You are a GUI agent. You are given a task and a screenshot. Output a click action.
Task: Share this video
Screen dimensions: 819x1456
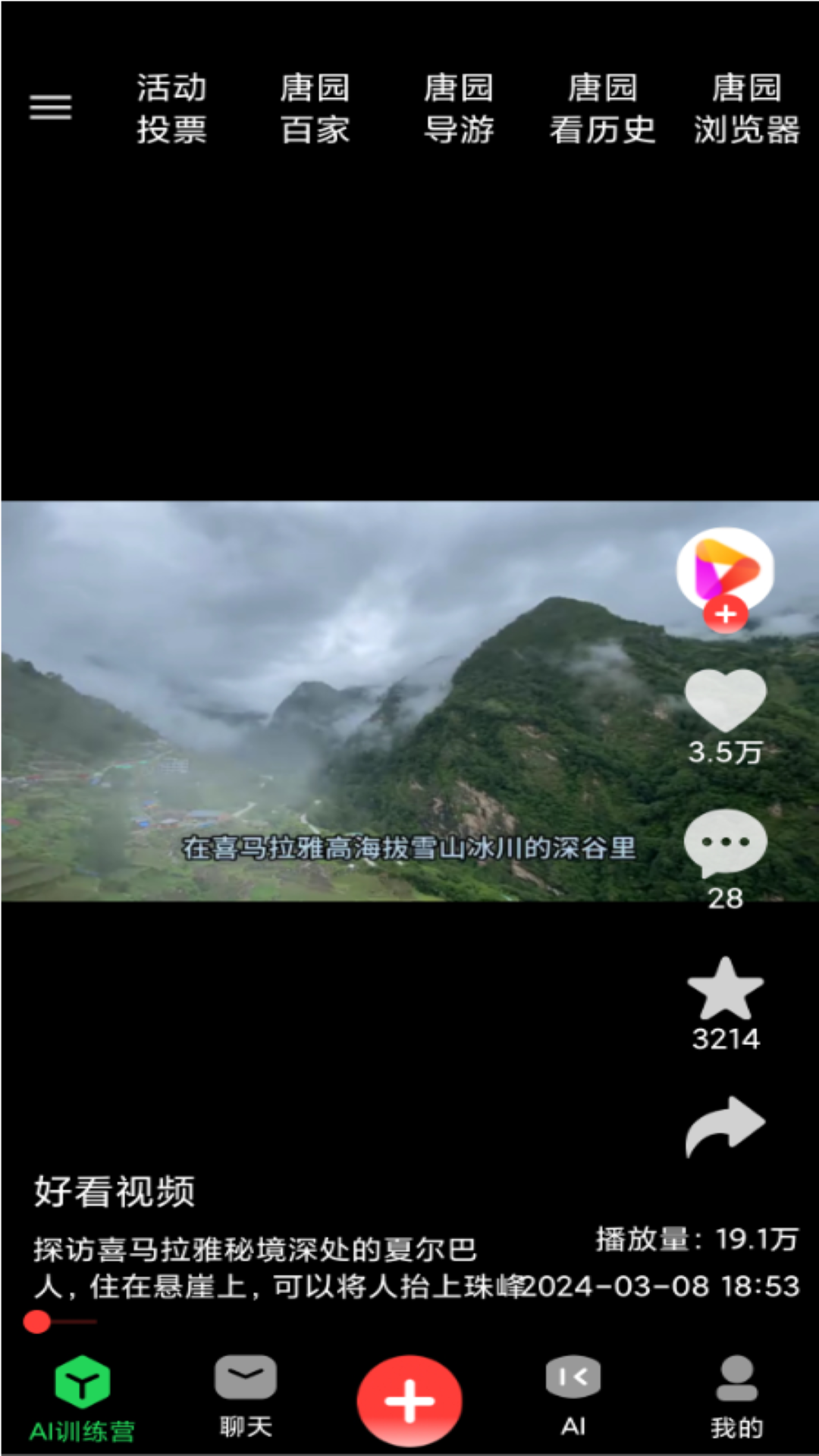pyautogui.click(x=725, y=1127)
